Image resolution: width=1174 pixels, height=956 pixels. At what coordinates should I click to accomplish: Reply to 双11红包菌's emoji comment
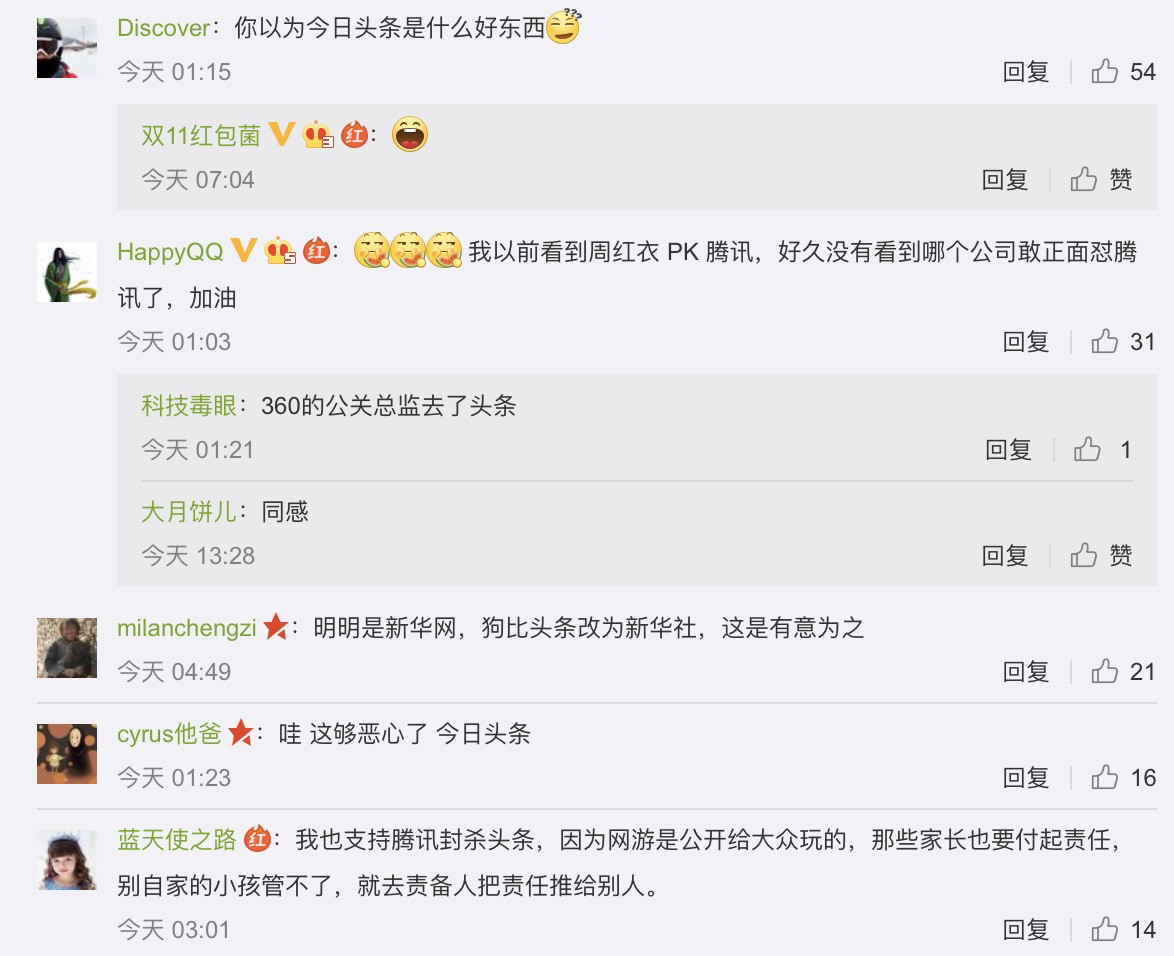pos(1005,180)
